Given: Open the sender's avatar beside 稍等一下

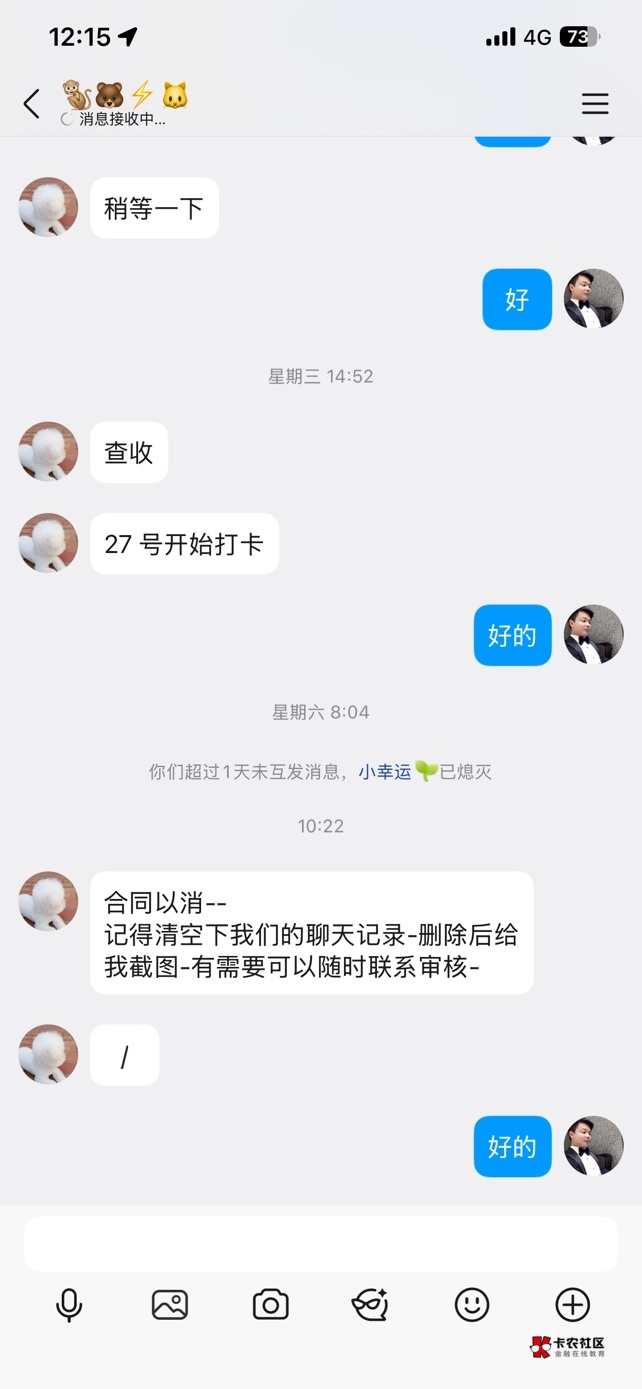Looking at the screenshot, I should (48, 207).
